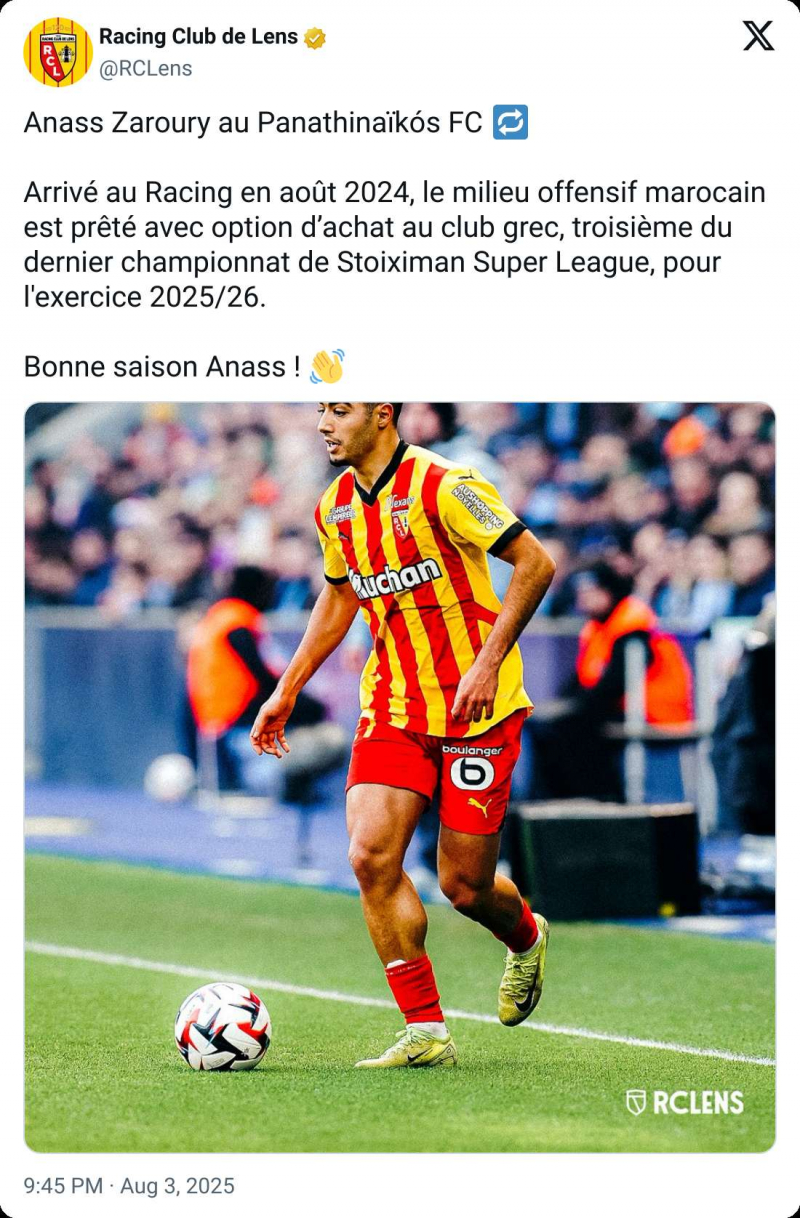Screen dimensions: 800x1218
Task: Open the tweet timestamp 9:45 PM Aug 3, 2025
Action: [x=129, y=1186]
